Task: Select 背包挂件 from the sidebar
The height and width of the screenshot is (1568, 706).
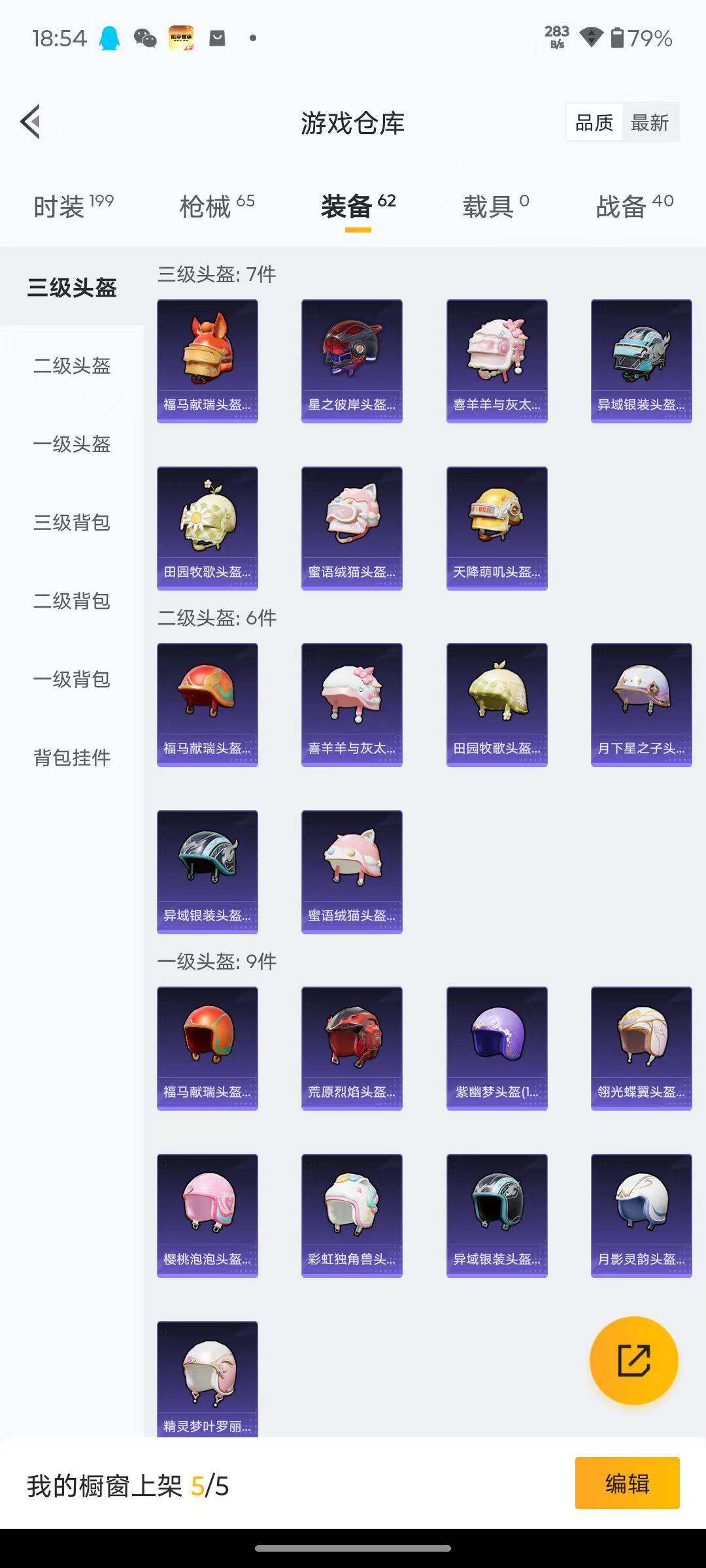Action: pyautogui.click(x=71, y=758)
